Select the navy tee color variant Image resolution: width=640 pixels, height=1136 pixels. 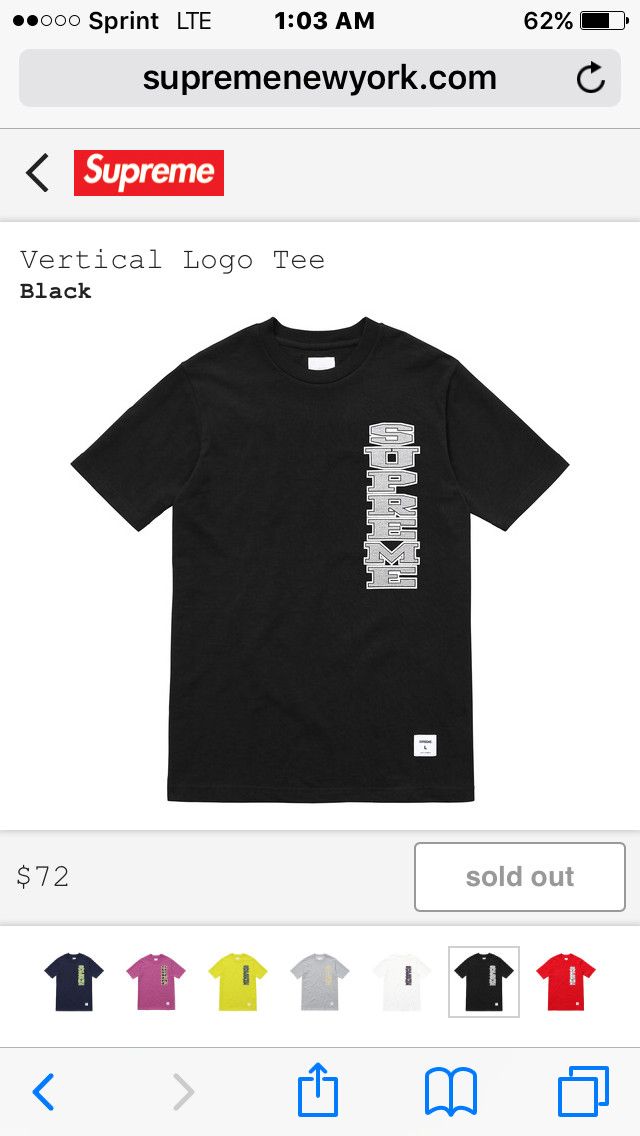[x=73, y=982]
